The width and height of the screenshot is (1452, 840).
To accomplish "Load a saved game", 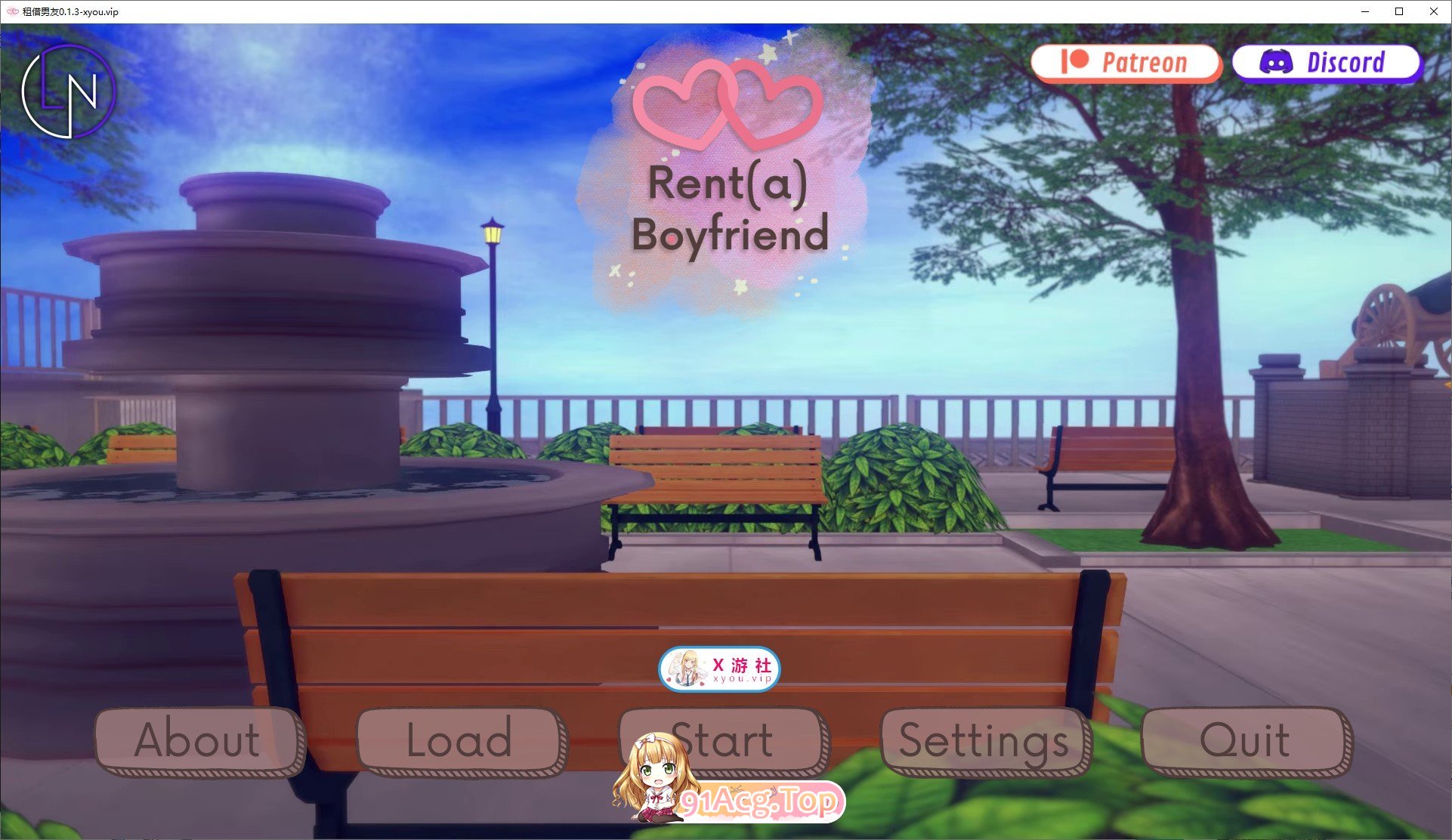I will tap(459, 740).
